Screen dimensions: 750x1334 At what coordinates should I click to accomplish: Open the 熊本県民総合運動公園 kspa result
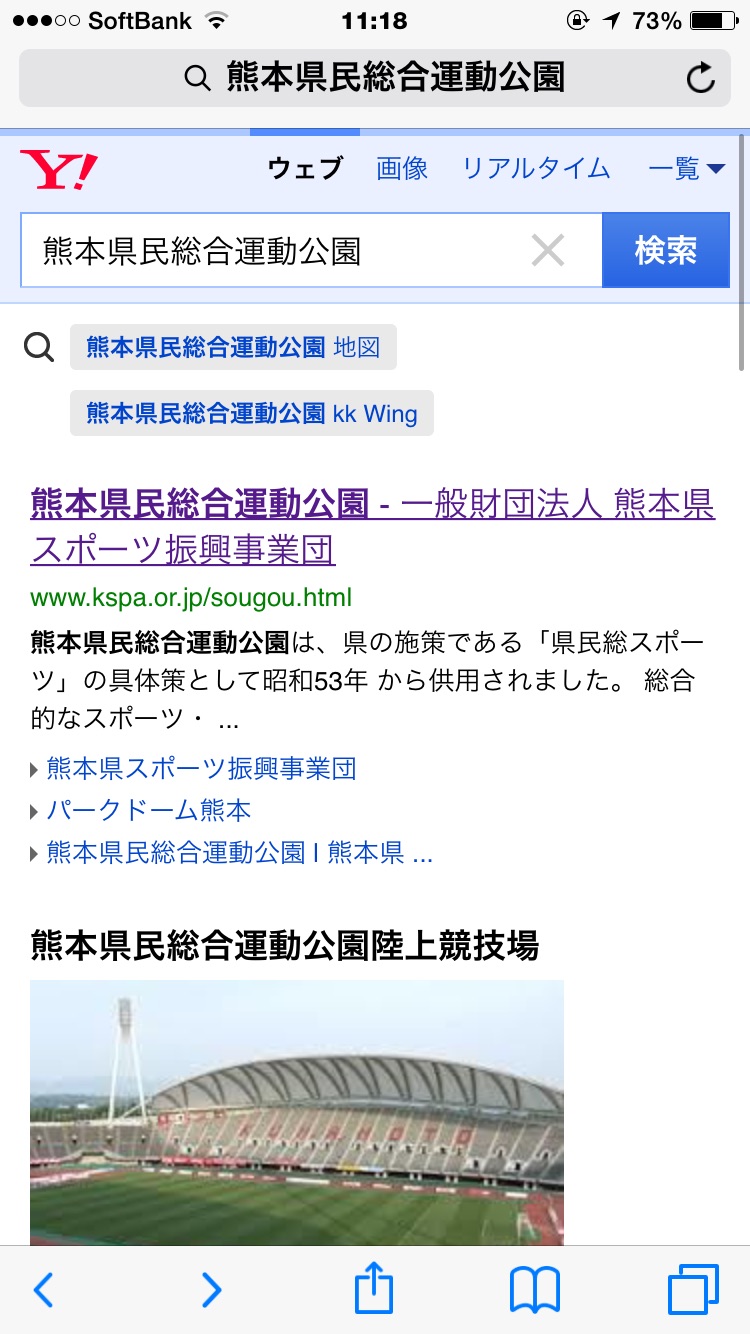tap(373, 527)
